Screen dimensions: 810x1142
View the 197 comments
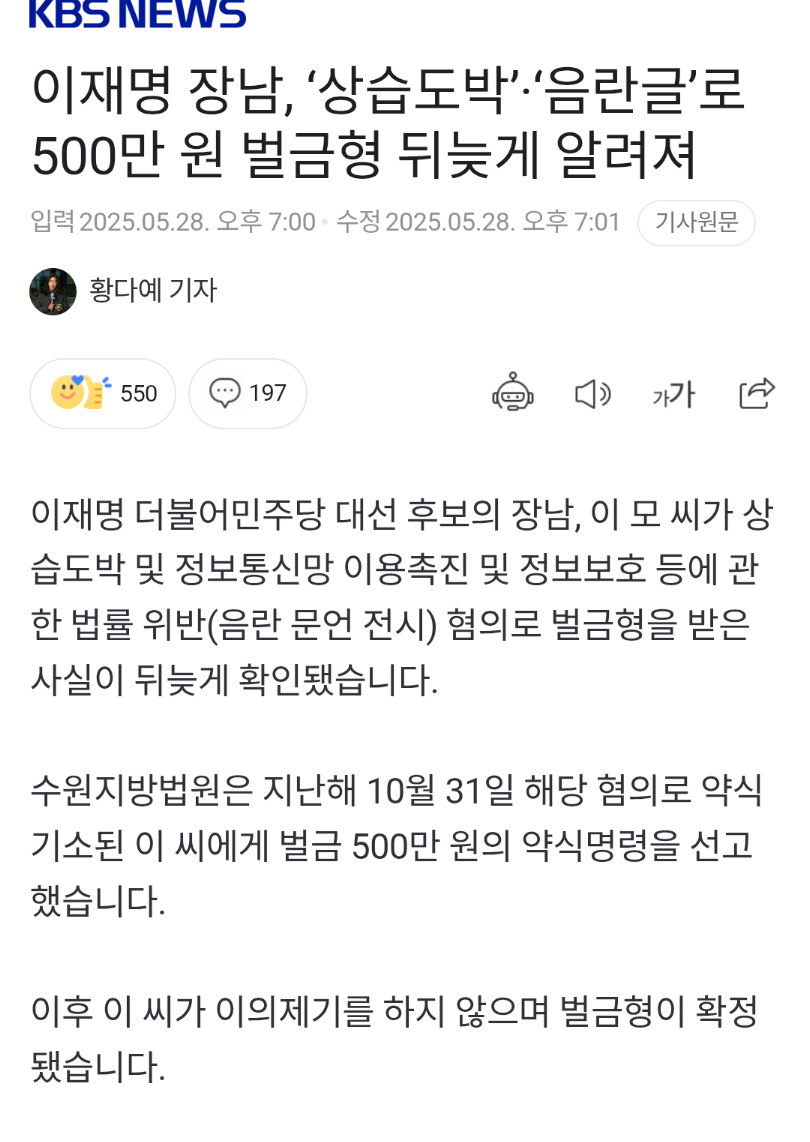point(247,393)
